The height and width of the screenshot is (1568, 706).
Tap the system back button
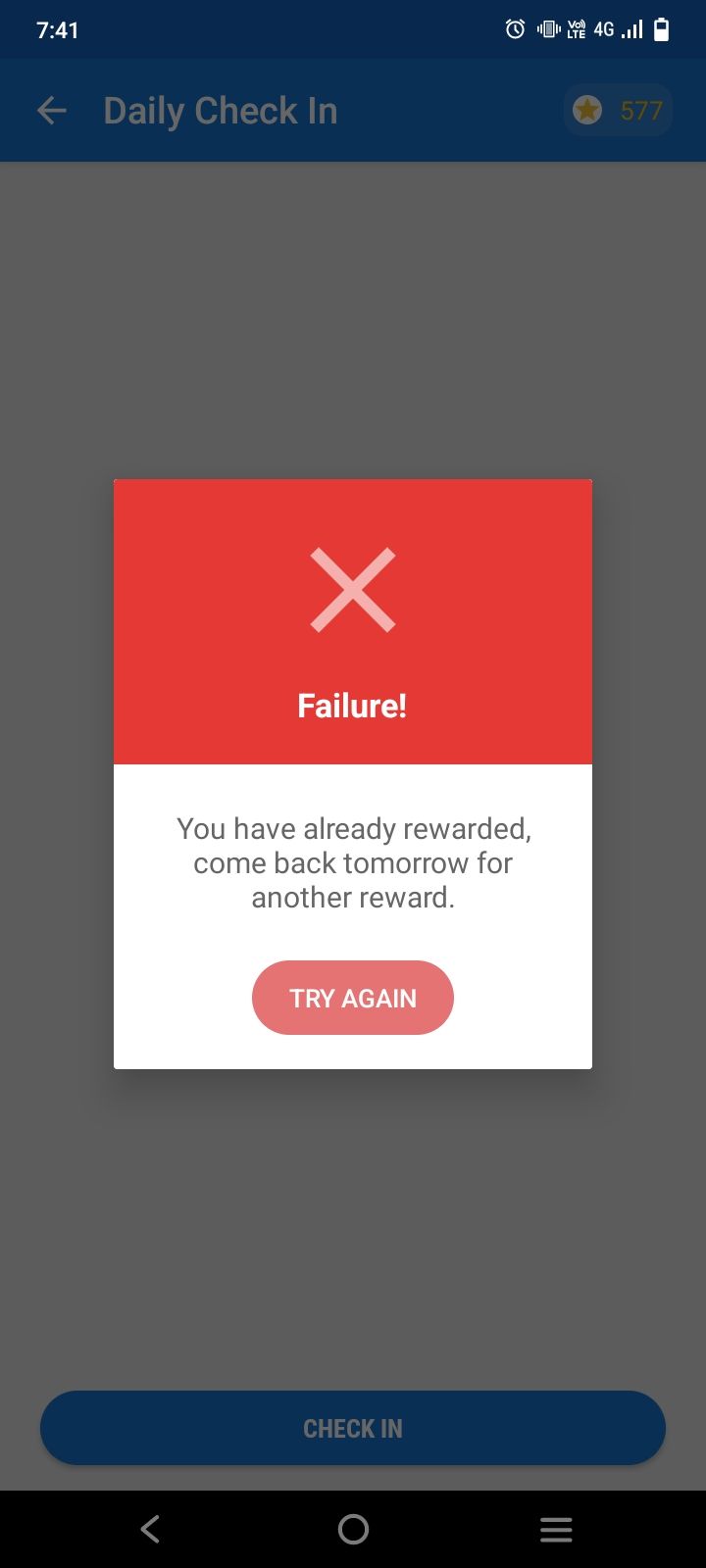click(x=150, y=1529)
